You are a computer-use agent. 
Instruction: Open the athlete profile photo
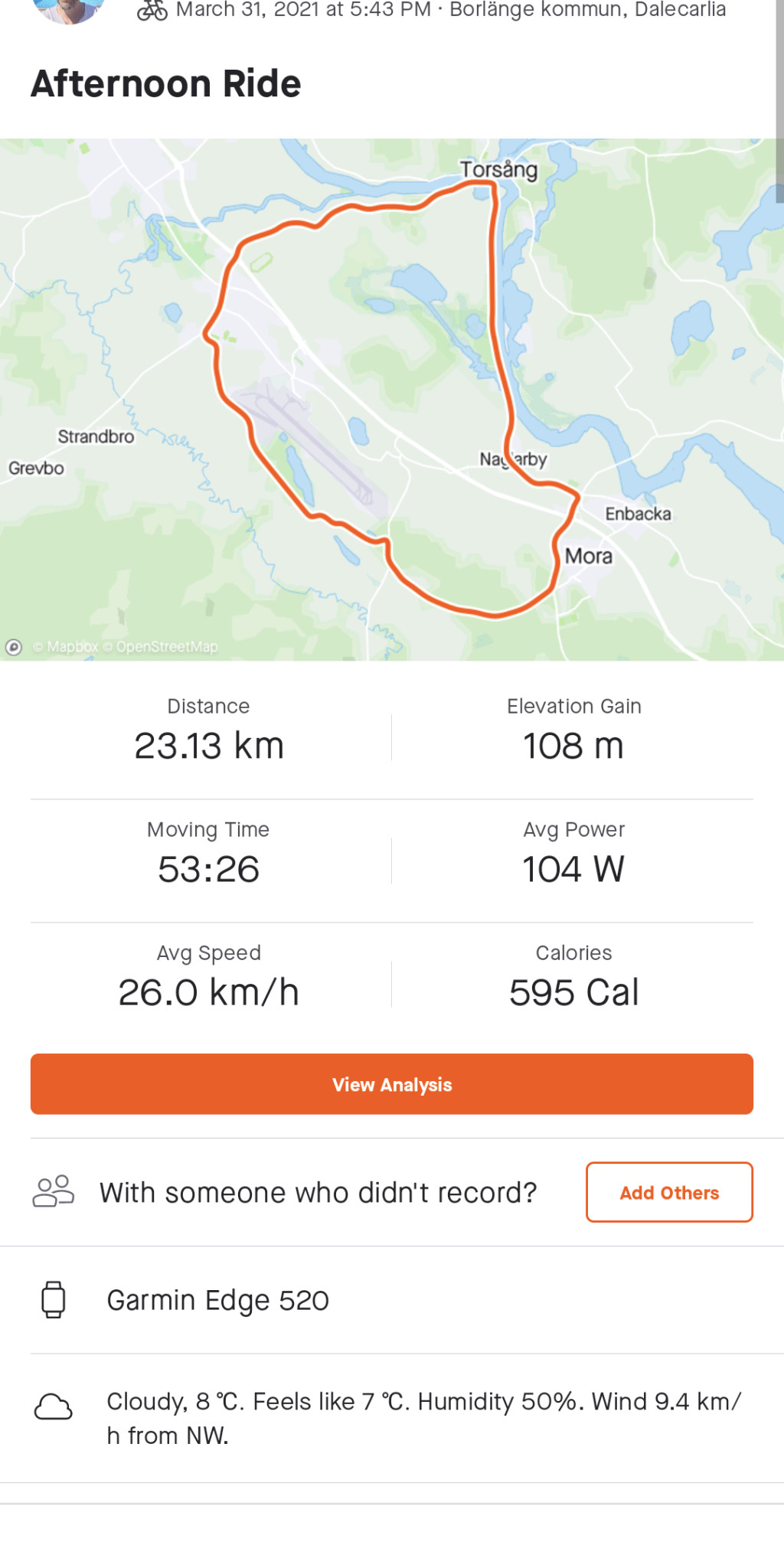pyautogui.click(x=69, y=9)
